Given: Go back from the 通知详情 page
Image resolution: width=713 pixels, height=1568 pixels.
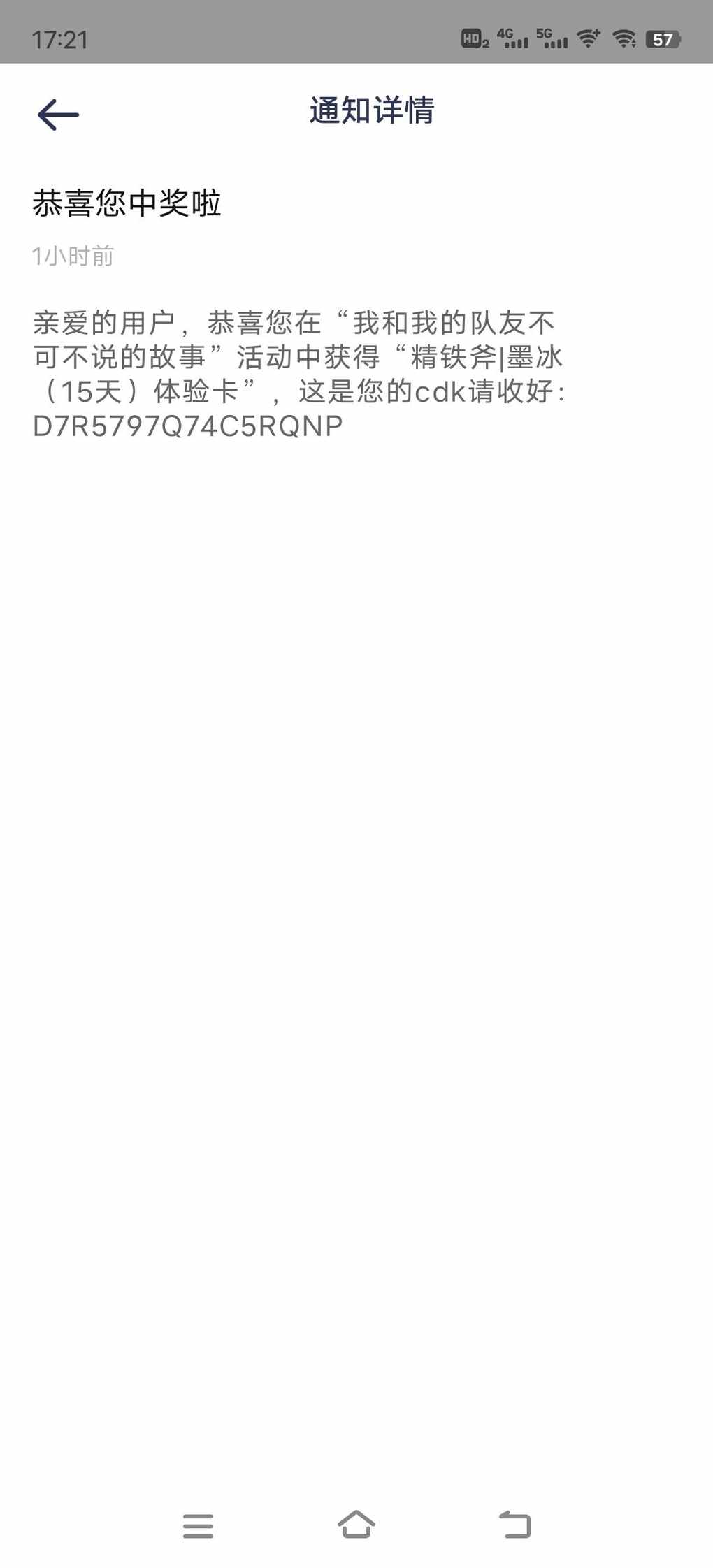Looking at the screenshot, I should click(58, 115).
